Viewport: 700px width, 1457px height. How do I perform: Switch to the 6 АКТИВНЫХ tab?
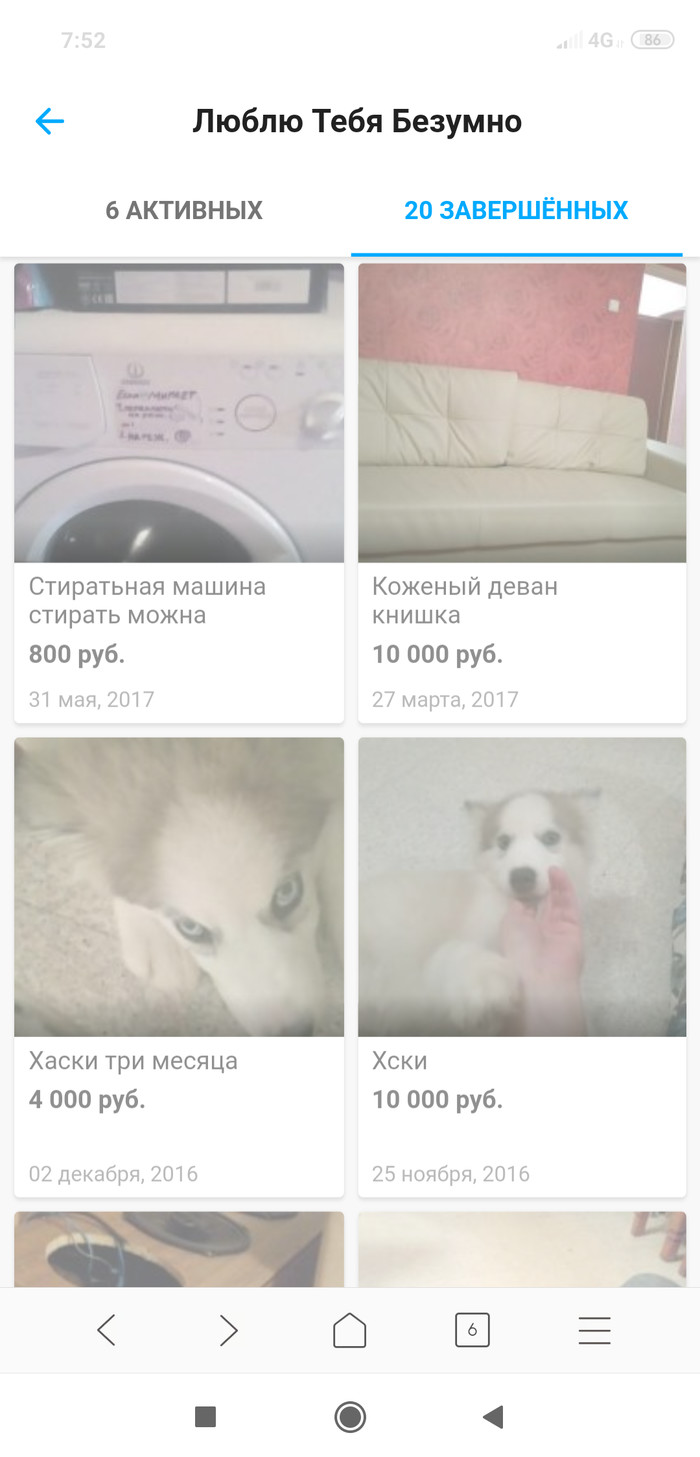pyautogui.click(x=184, y=211)
